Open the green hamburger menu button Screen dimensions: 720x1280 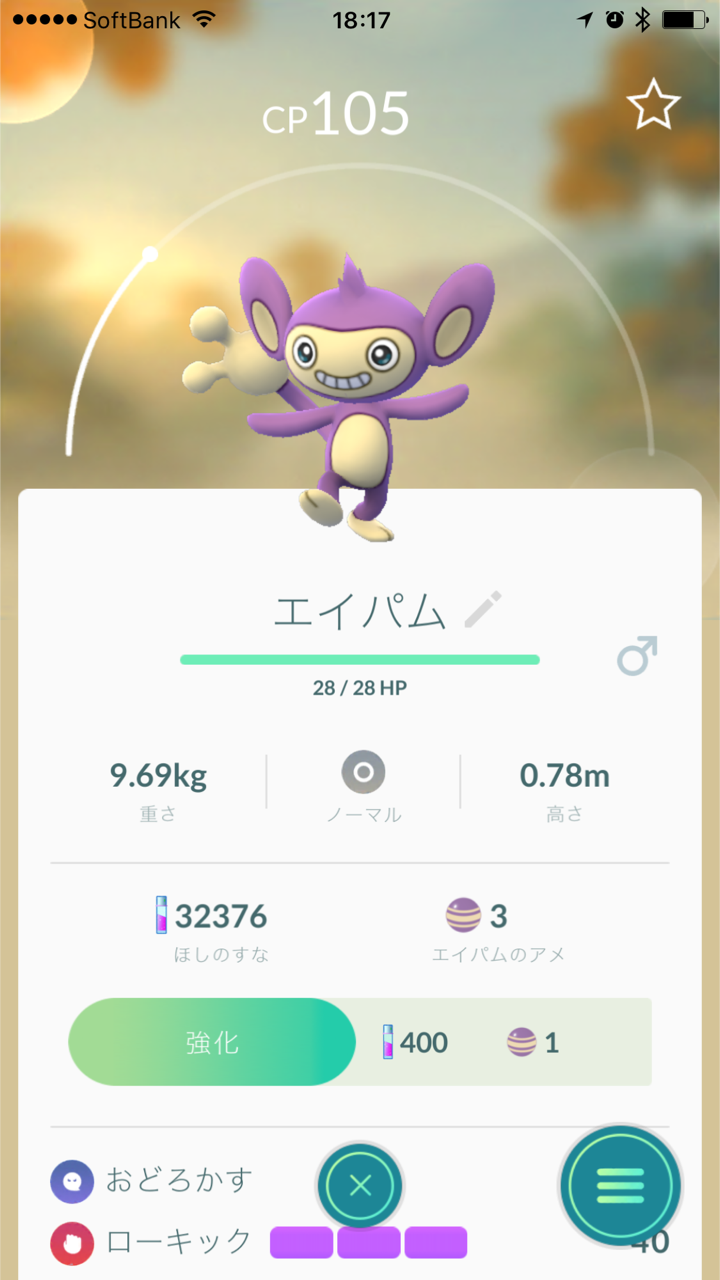click(620, 1186)
